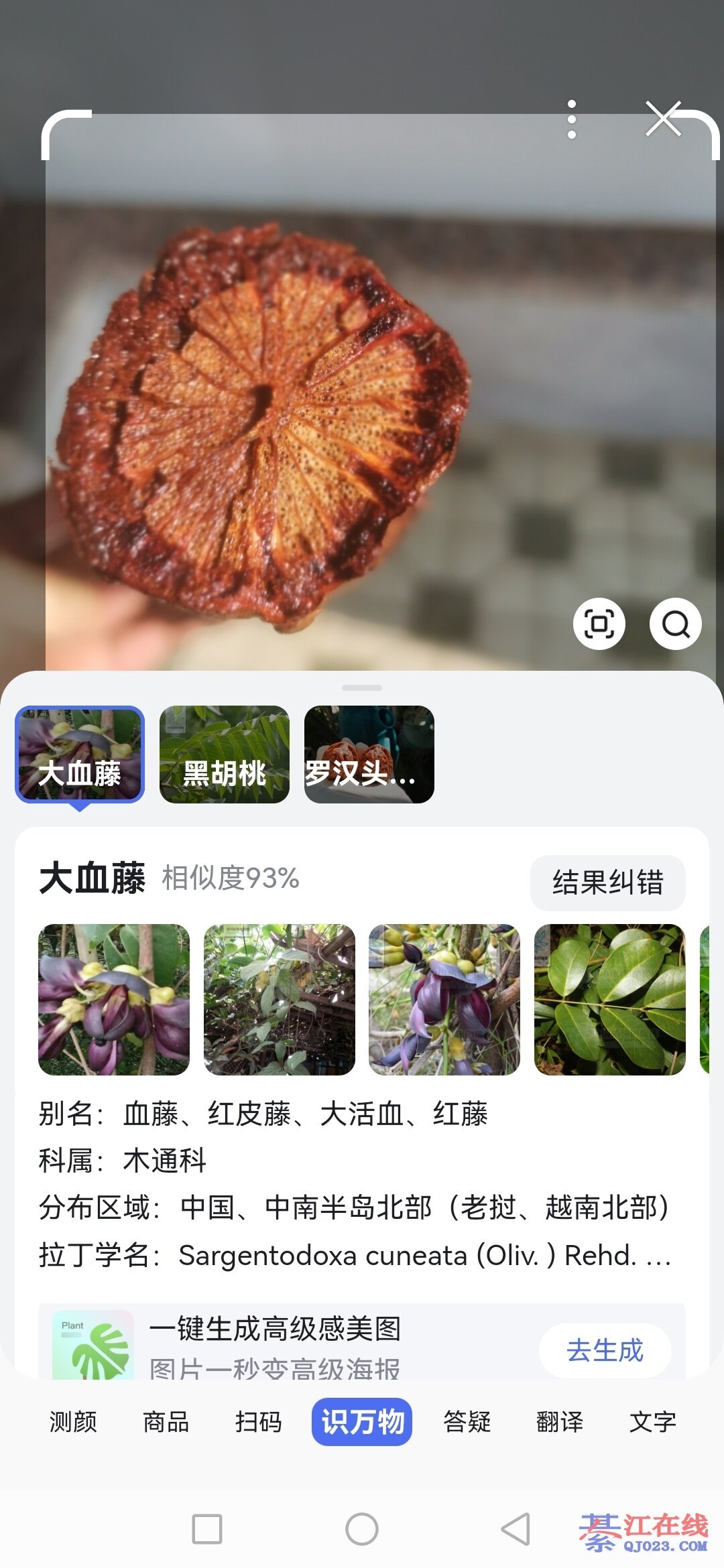724x1568 pixels.
Task: Open the green leaves reference photo
Action: click(x=609, y=999)
